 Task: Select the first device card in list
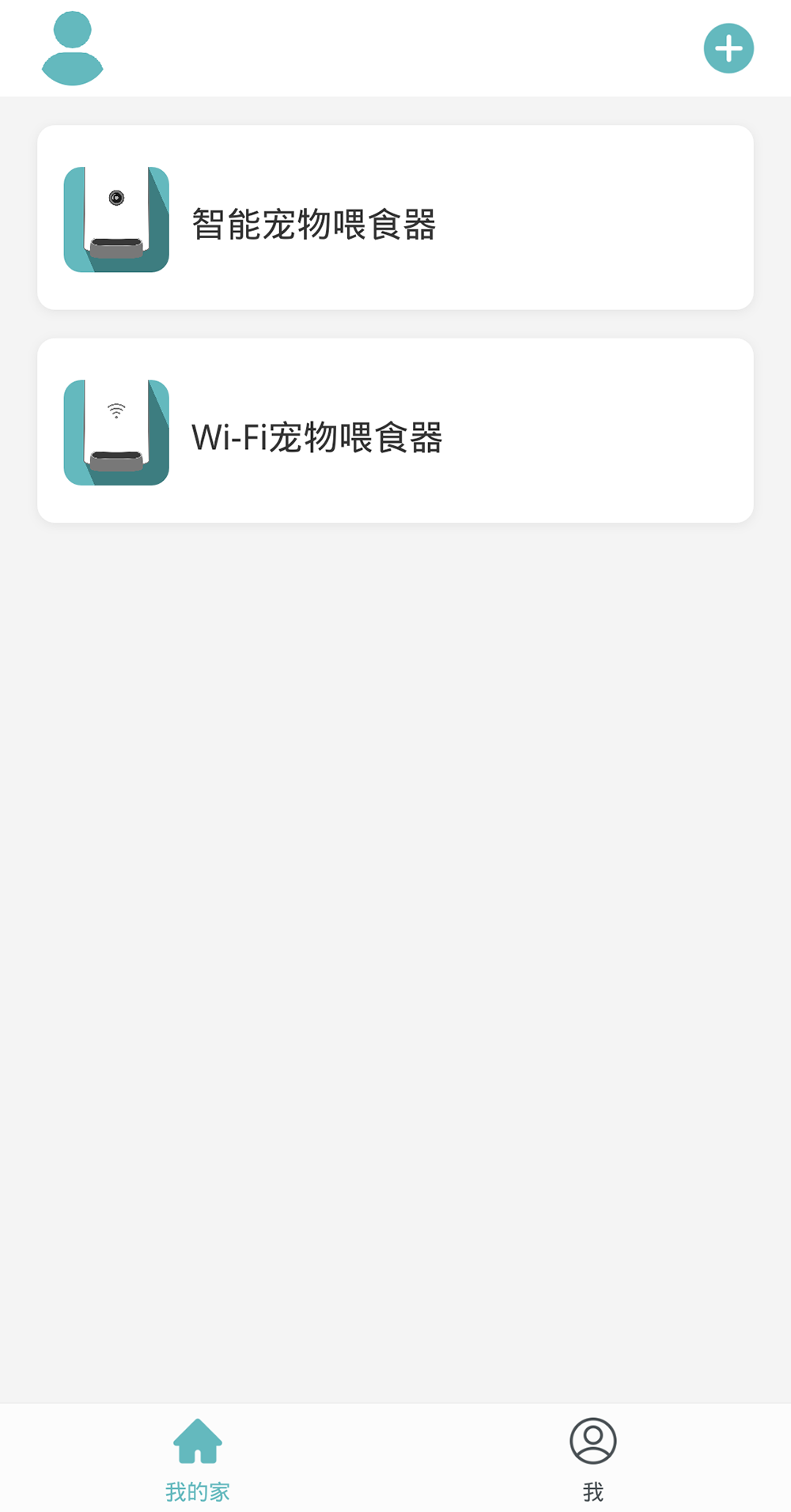tap(395, 217)
